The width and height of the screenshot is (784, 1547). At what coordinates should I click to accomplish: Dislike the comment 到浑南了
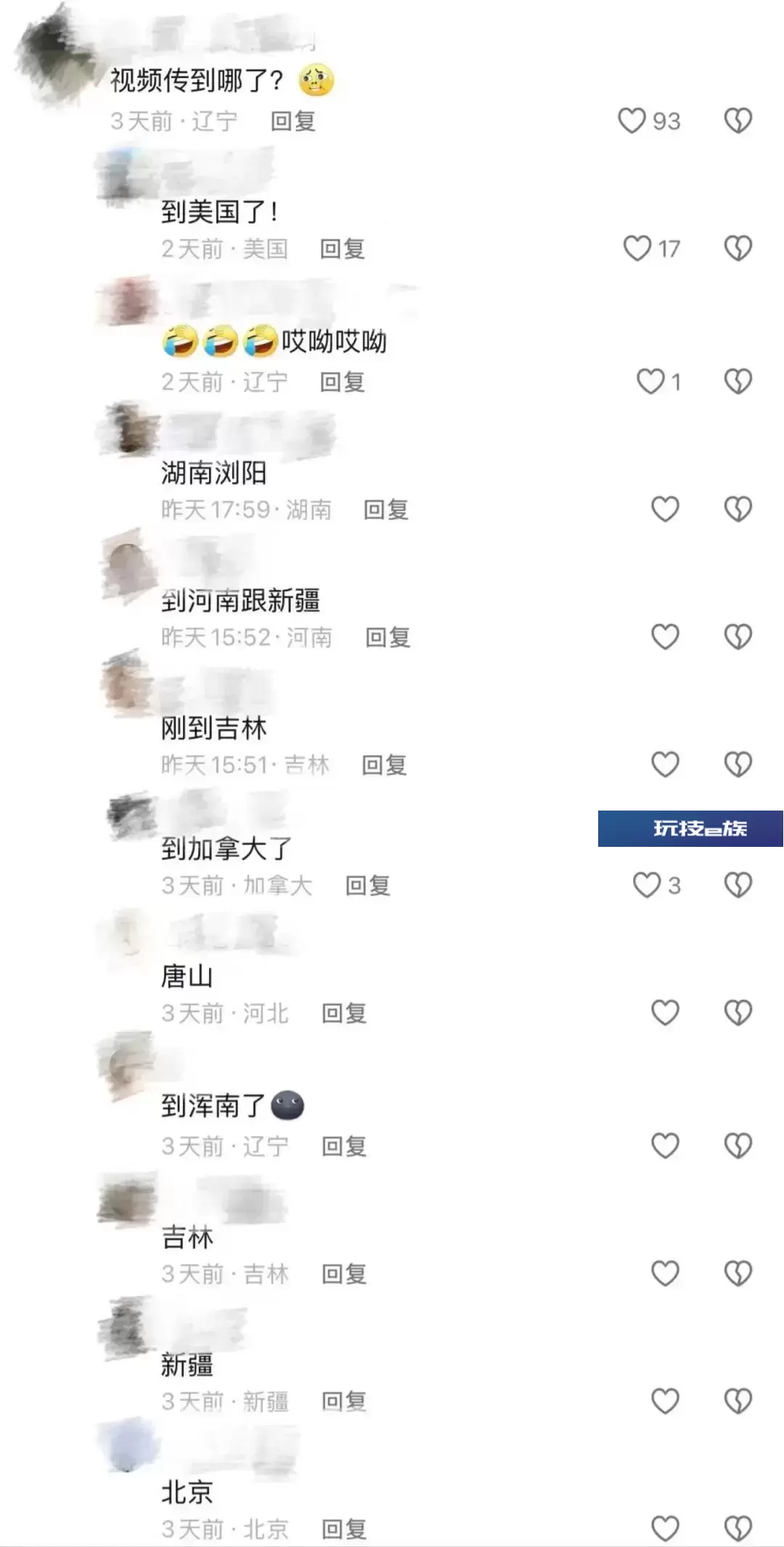pos(738,1146)
